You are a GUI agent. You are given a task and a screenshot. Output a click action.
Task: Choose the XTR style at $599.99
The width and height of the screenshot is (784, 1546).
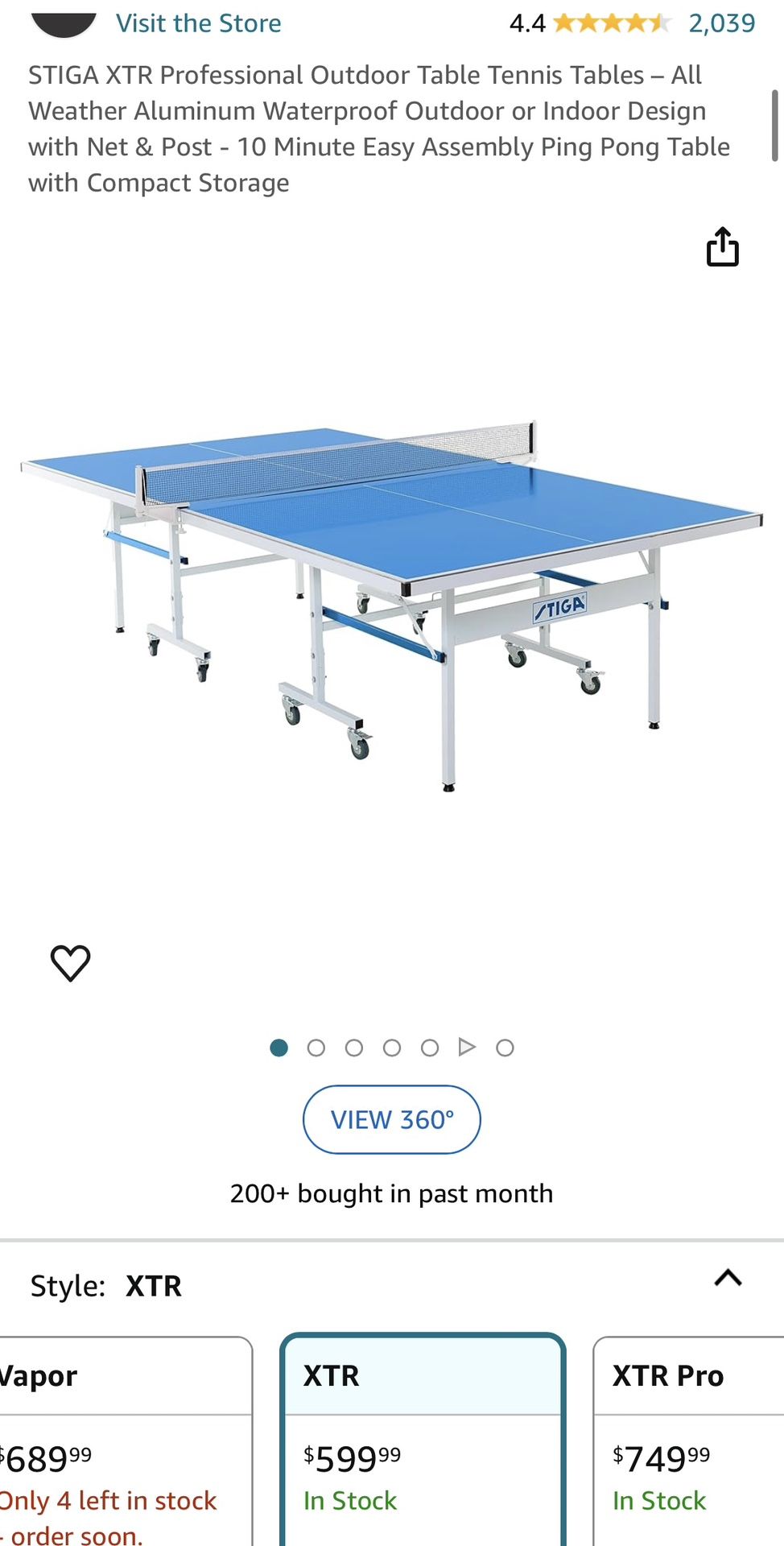[423, 1441]
